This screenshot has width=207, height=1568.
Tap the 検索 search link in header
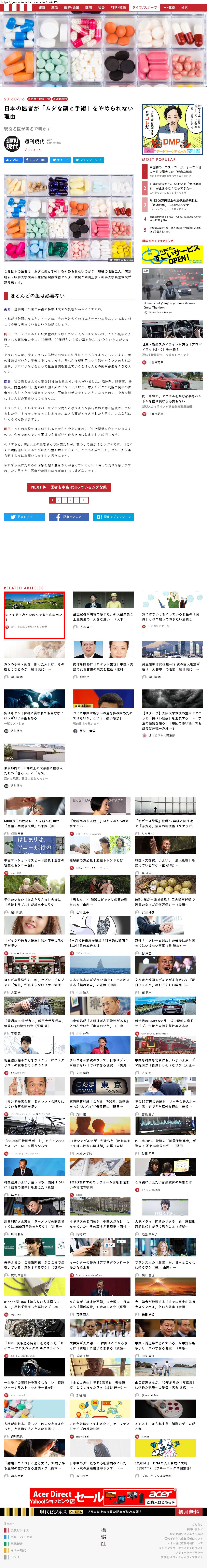(184, 7)
